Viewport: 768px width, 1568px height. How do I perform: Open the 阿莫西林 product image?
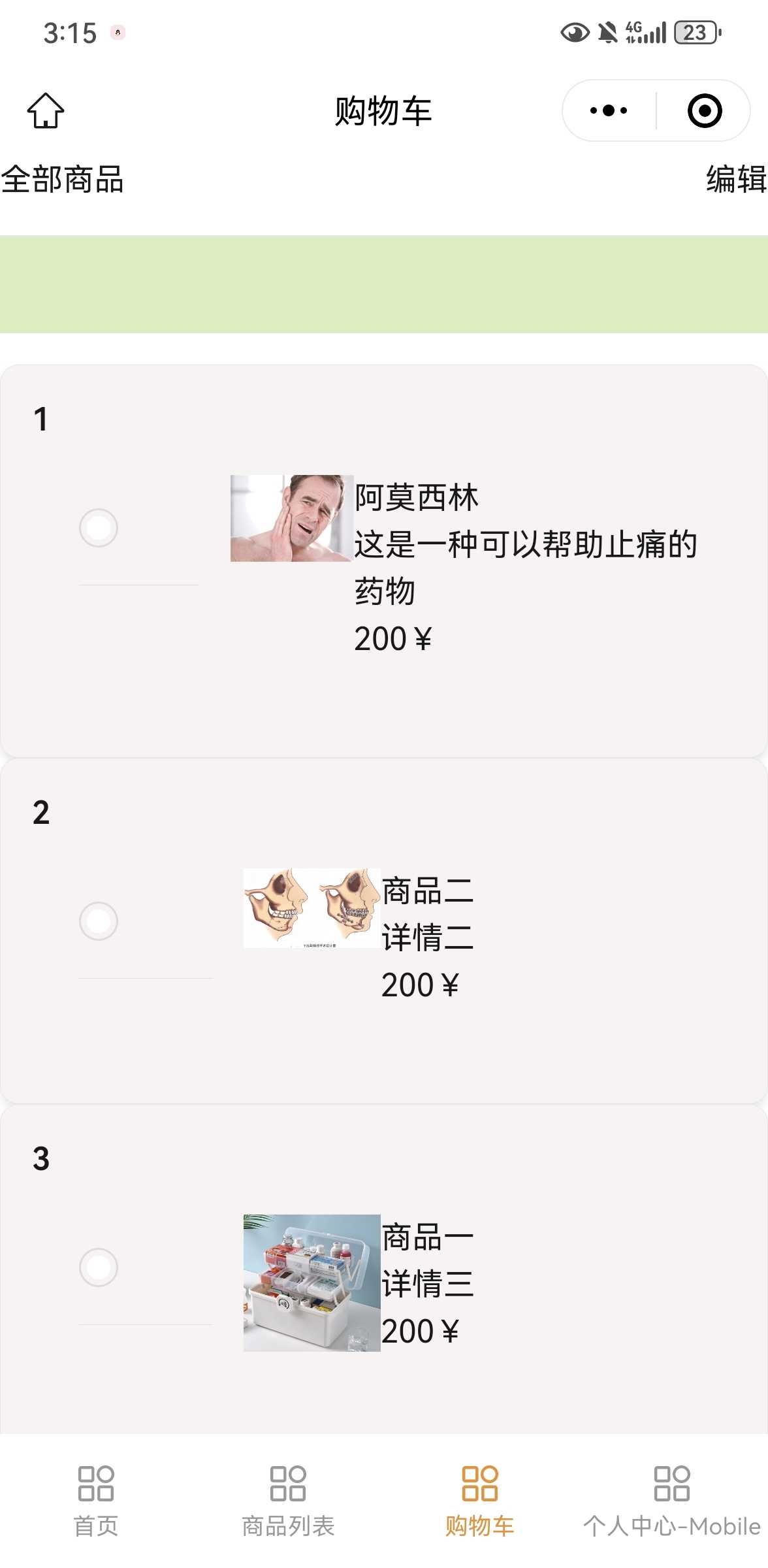291,518
